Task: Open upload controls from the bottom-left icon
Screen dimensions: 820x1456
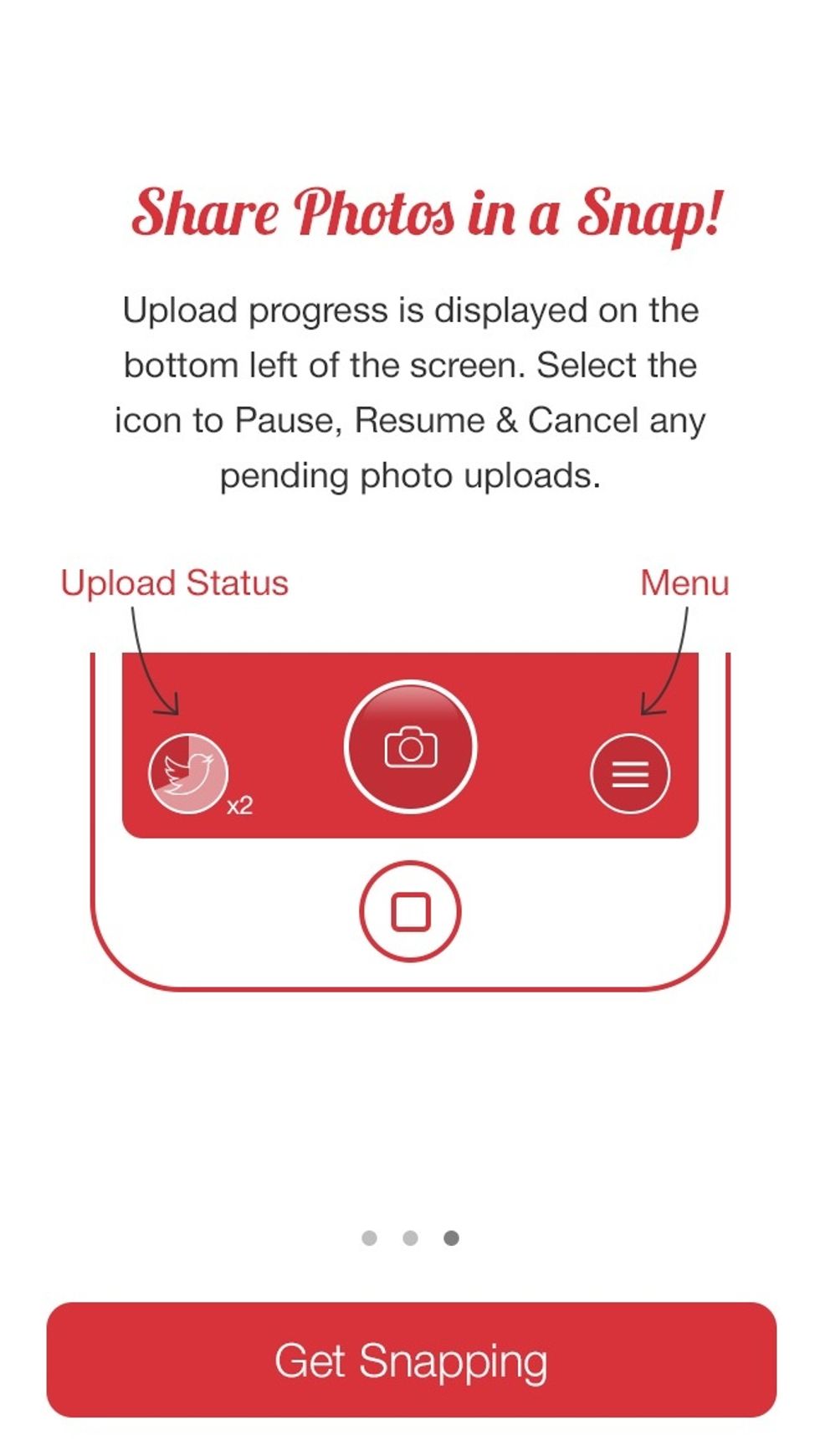Action: 188,772
